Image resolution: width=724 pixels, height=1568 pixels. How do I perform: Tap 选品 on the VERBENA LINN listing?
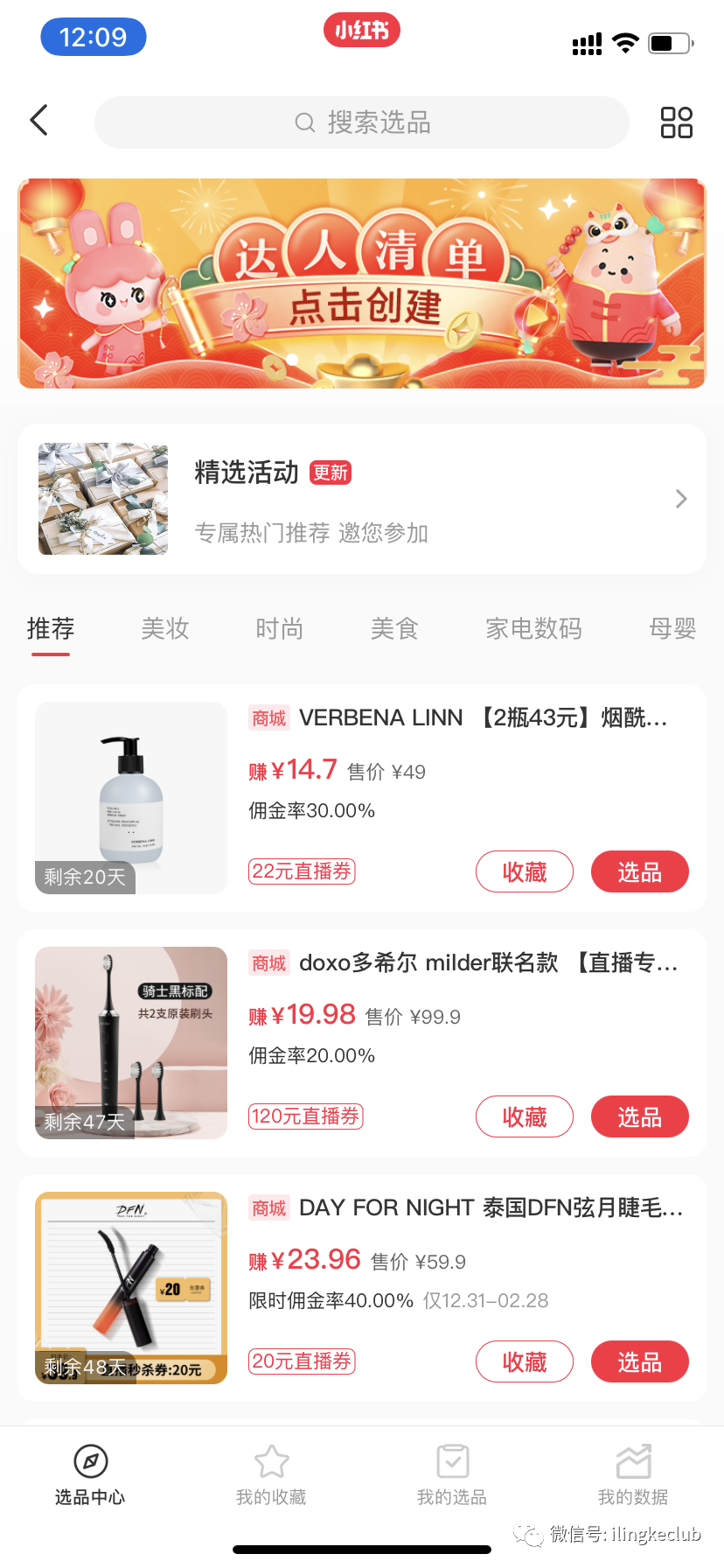click(x=639, y=871)
